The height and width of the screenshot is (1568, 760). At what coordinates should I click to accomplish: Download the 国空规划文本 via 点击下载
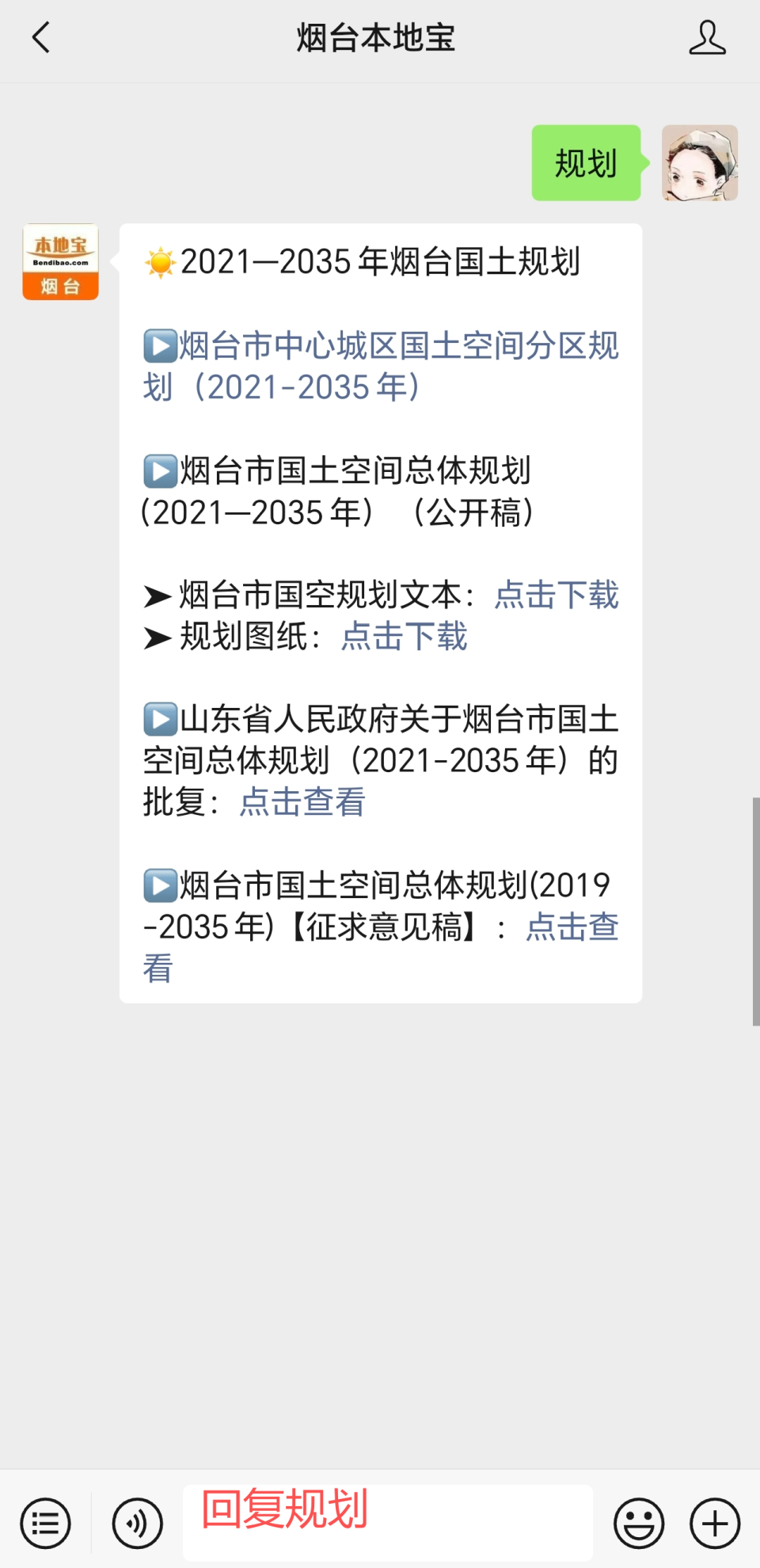click(x=556, y=595)
